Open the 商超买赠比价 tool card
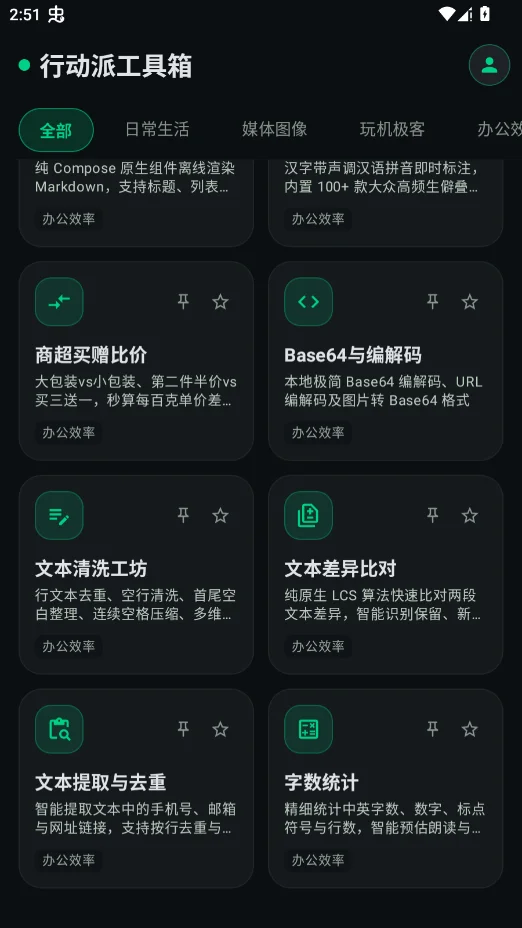Viewport: 522px width, 928px height. [x=136, y=361]
